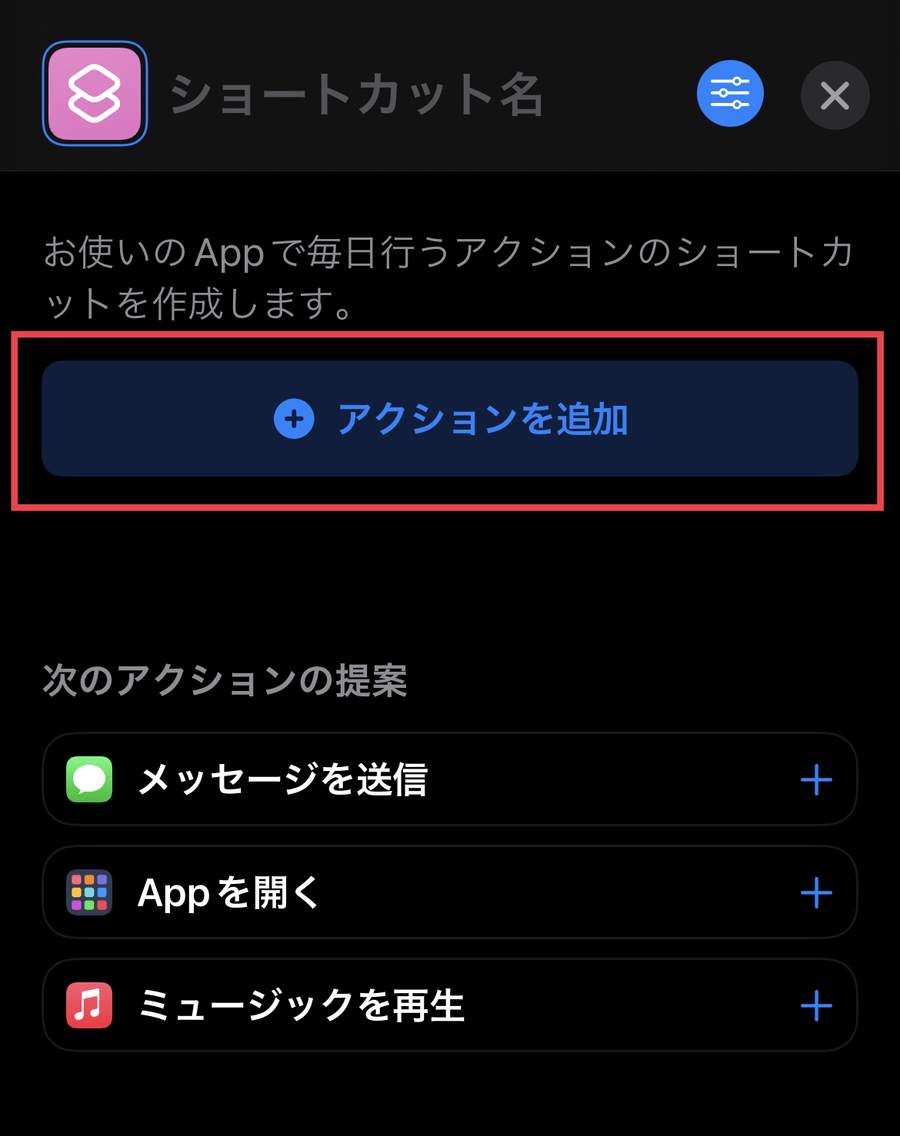Add ミュージックを再生 with its plus icon
The height and width of the screenshot is (1136, 900).
pos(816,1005)
